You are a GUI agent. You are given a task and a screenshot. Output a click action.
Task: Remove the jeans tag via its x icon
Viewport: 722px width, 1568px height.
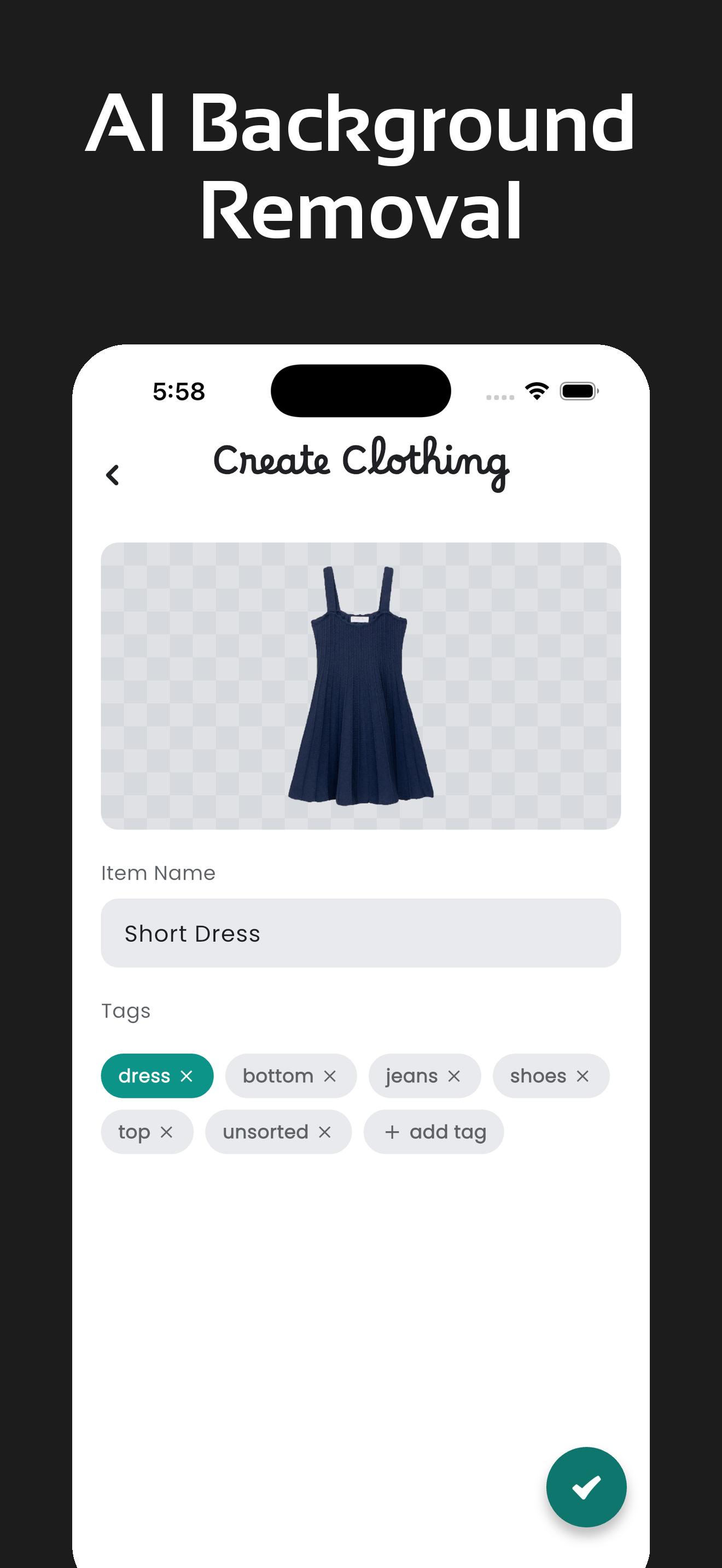(453, 1075)
